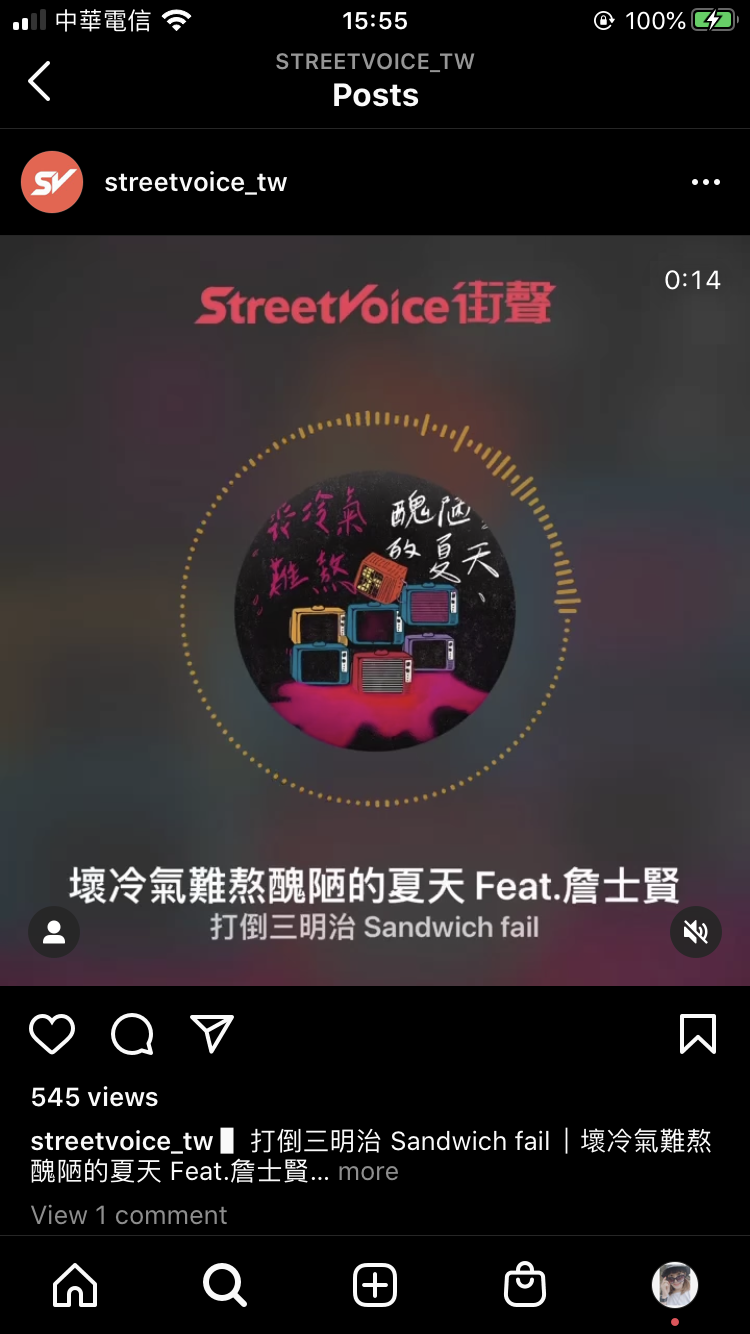Like this StreetVoice post

(x=52, y=1034)
